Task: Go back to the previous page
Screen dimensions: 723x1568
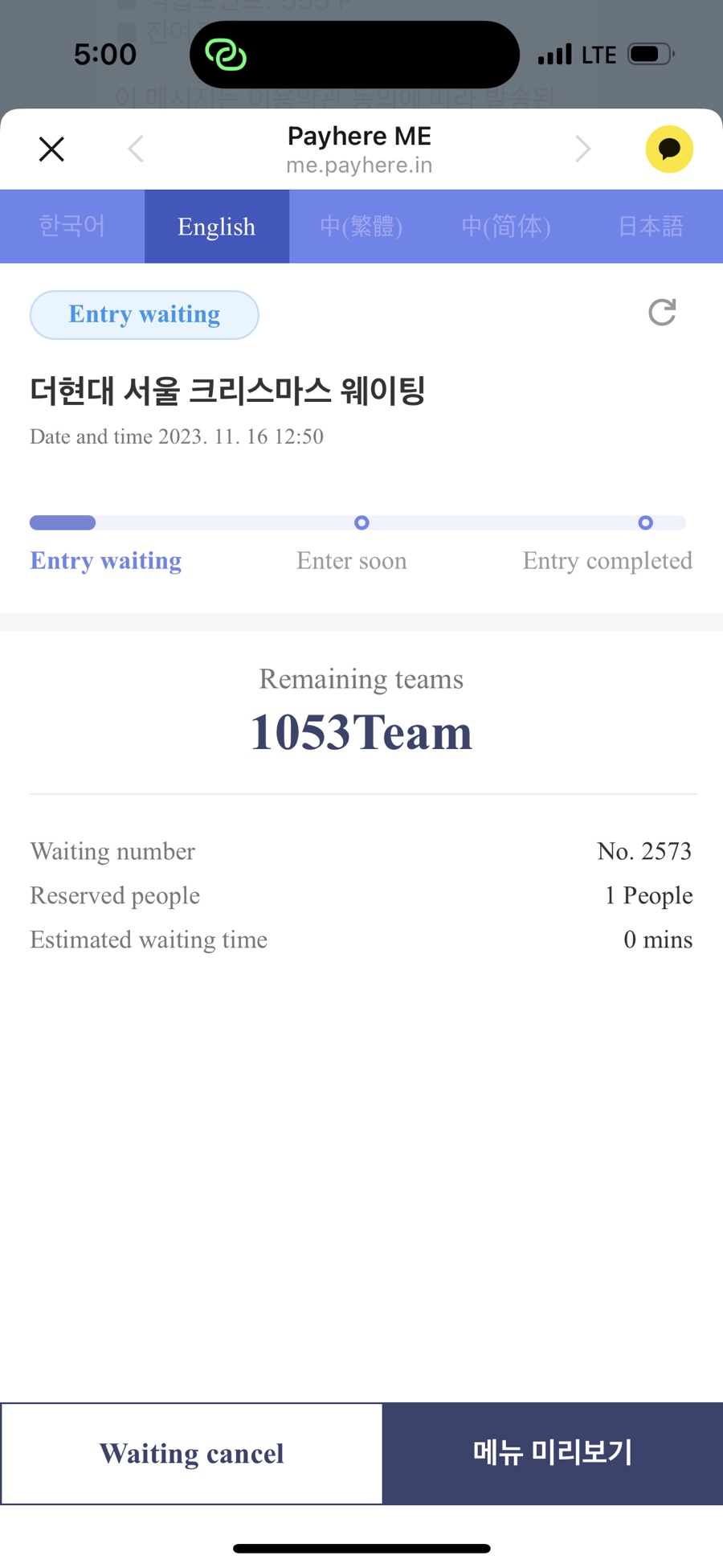Action: tap(136, 149)
